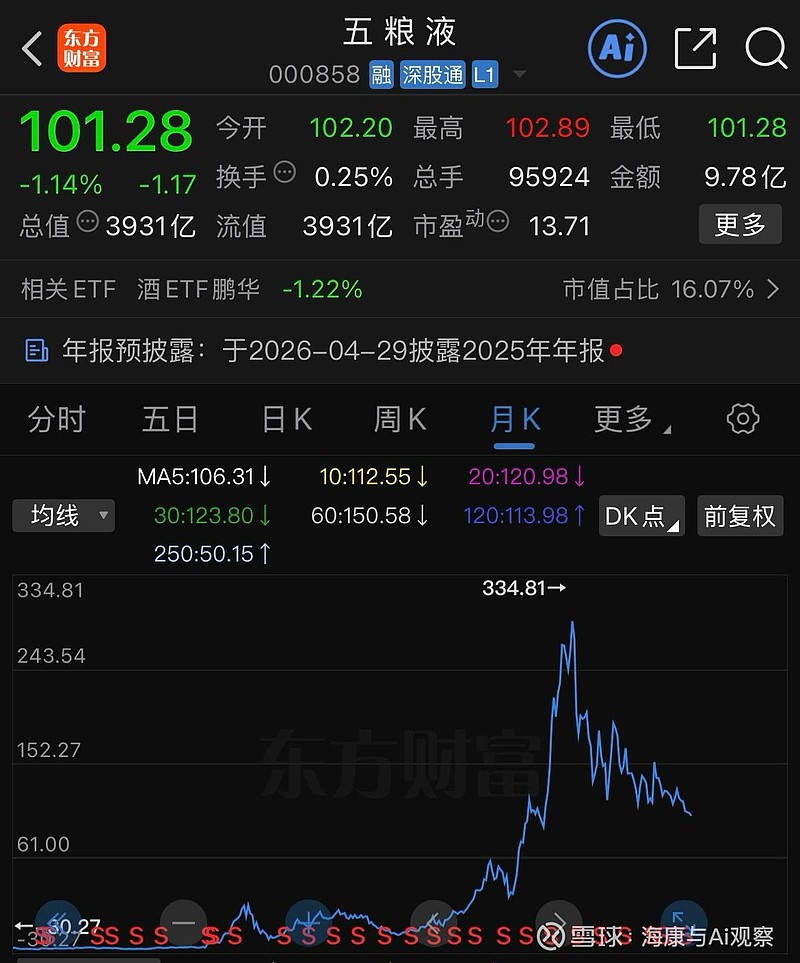The width and height of the screenshot is (800, 963).
Task: Tap the DK点 button
Action: [x=641, y=516]
